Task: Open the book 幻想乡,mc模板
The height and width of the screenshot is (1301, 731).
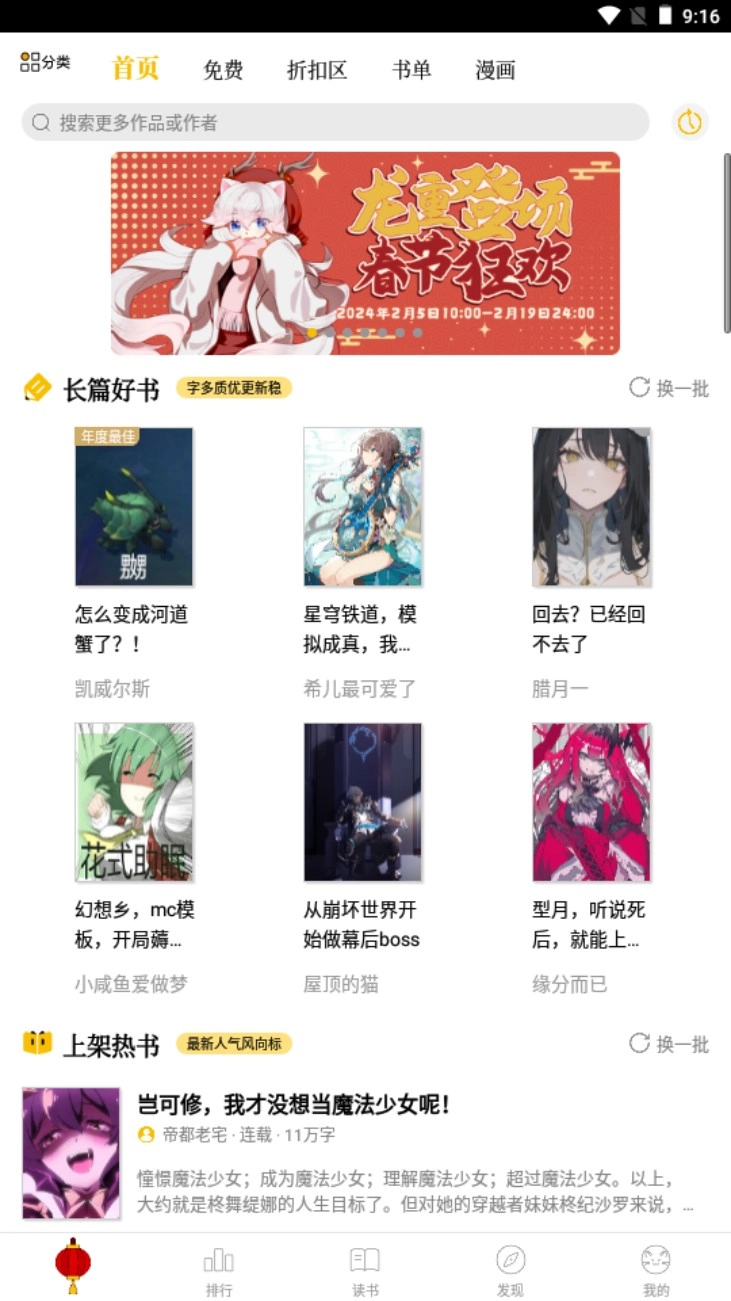Action: [134, 803]
